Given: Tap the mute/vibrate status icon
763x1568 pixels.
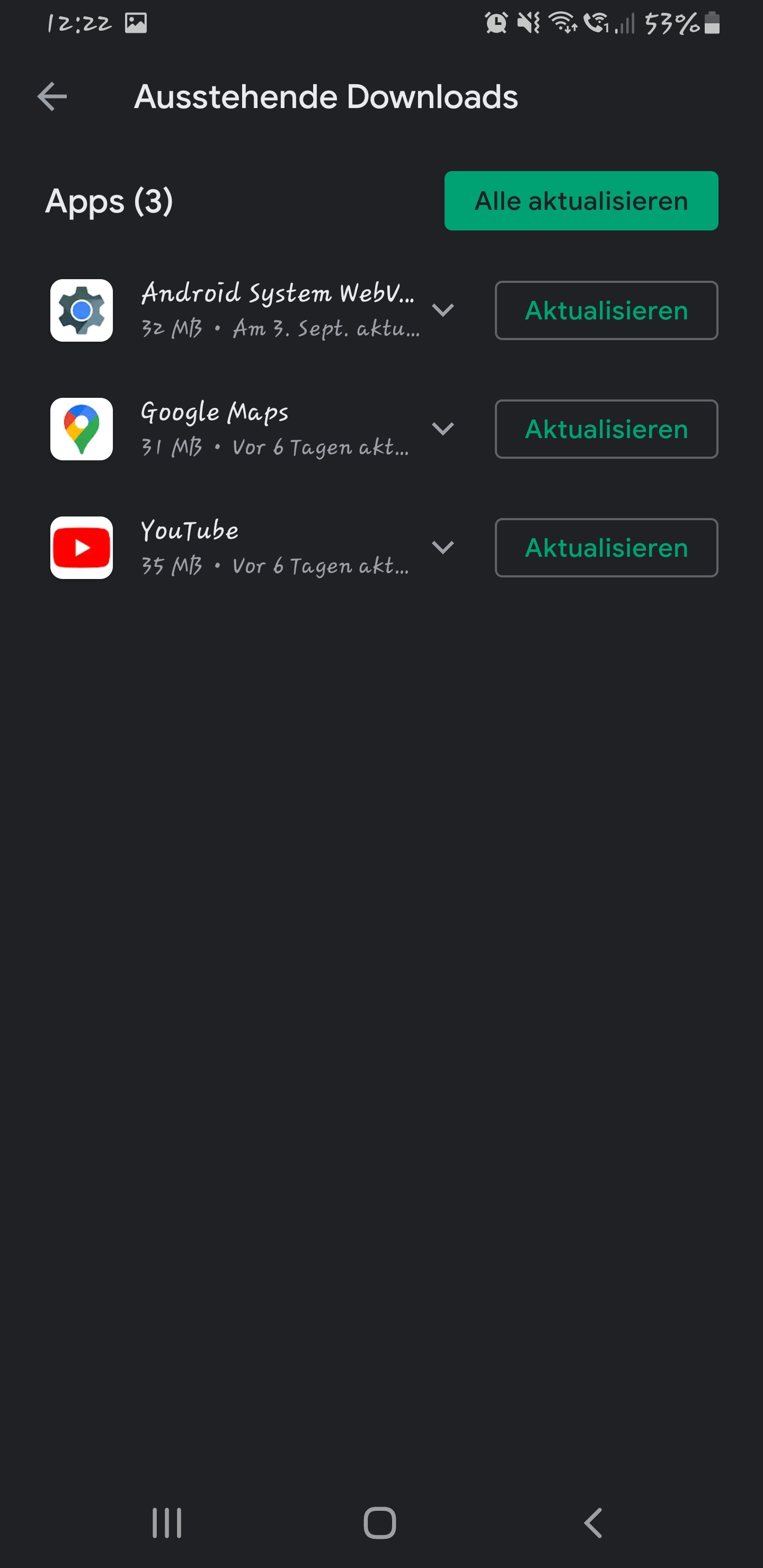Looking at the screenshot, I should pyautogui.click(x=528, y=24).
